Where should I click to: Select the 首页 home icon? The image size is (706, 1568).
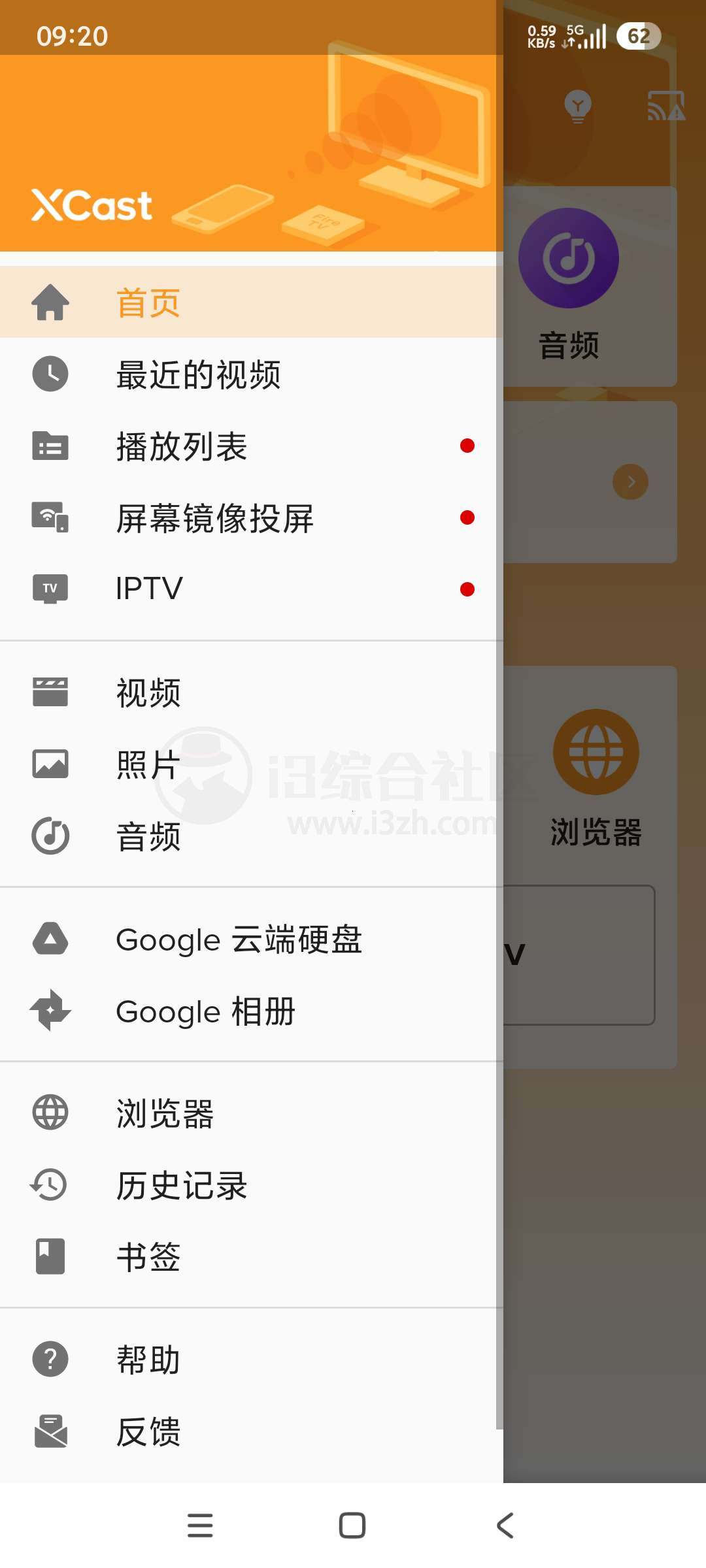50,302
